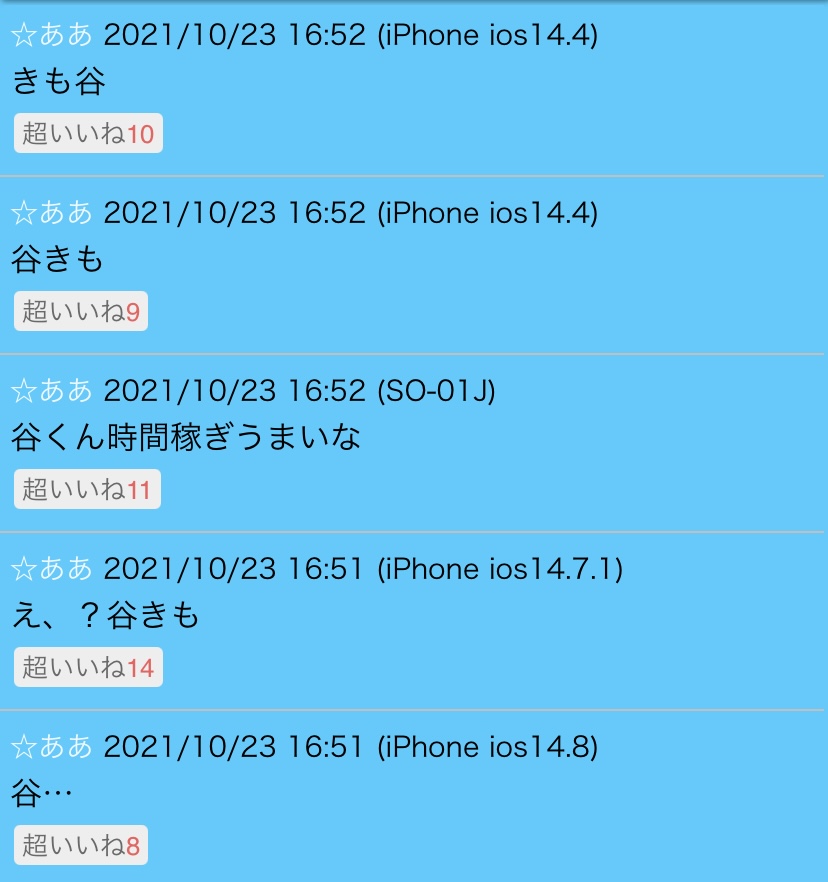Give 超いいね to 谷くん時間稼ぎうまいな comment
Viewport: 828px width, 882px height.
88,490
